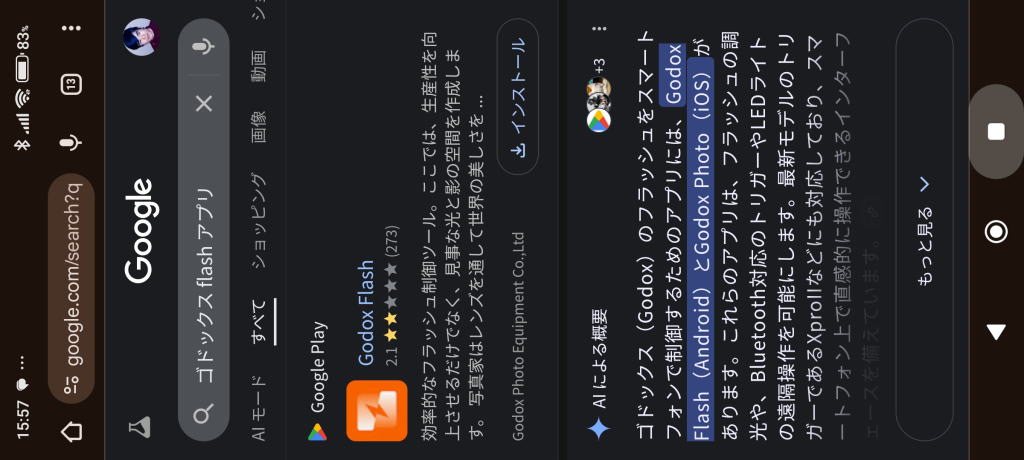
Task: Switch to the 動画 tab
Action: pos(258,68)
